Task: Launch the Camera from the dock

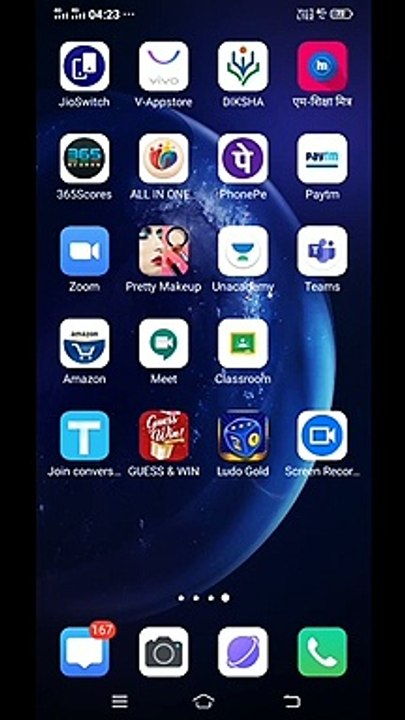Action: (164, 652)
